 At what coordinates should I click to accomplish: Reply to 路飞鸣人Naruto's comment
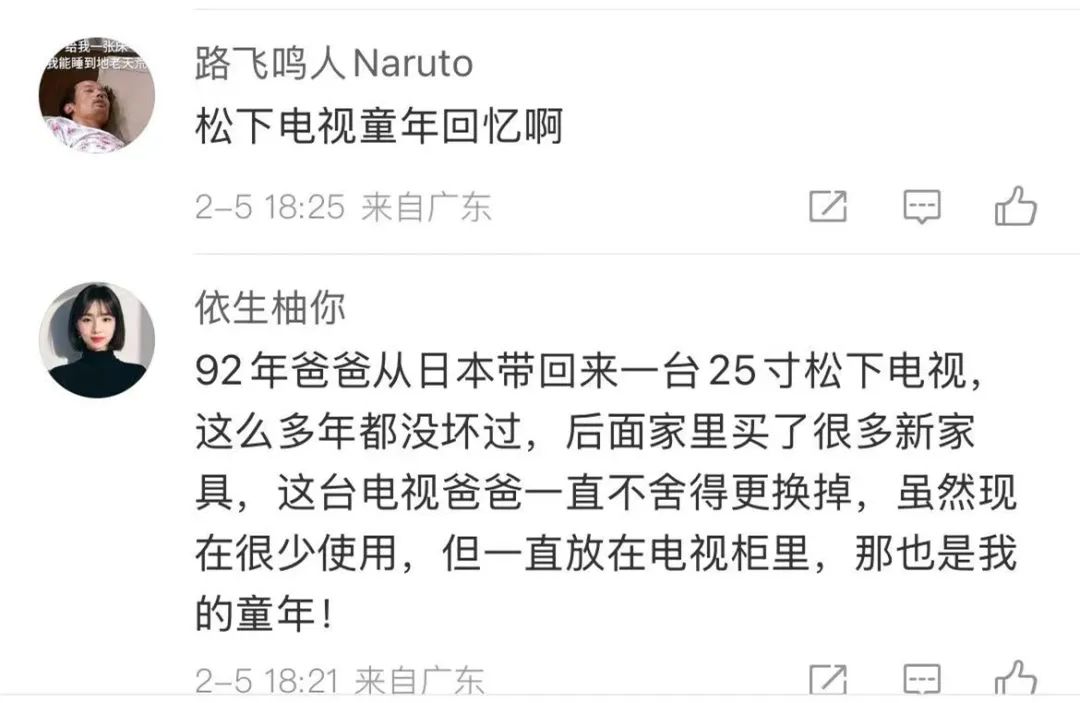(921, 207)
